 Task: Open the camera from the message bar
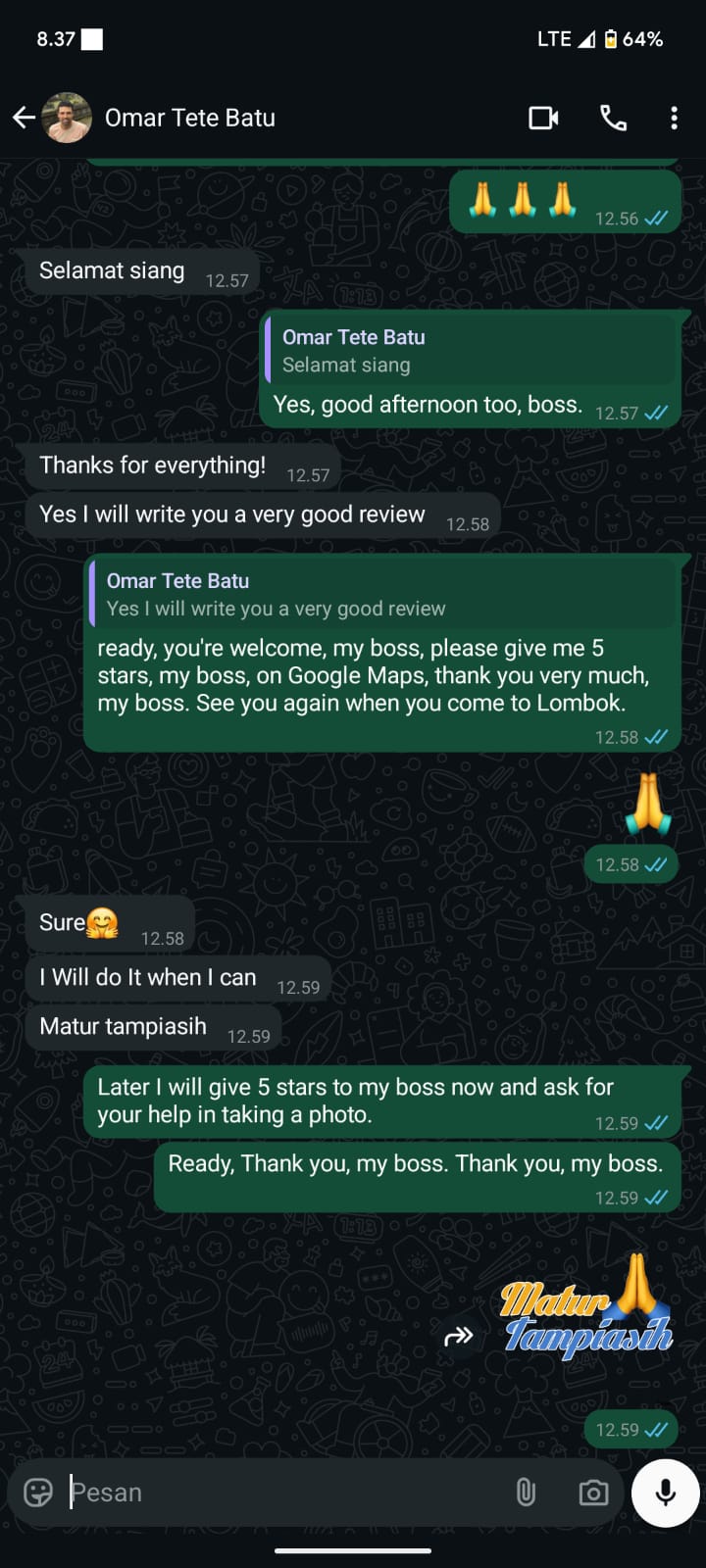(x=592, y=1493)
